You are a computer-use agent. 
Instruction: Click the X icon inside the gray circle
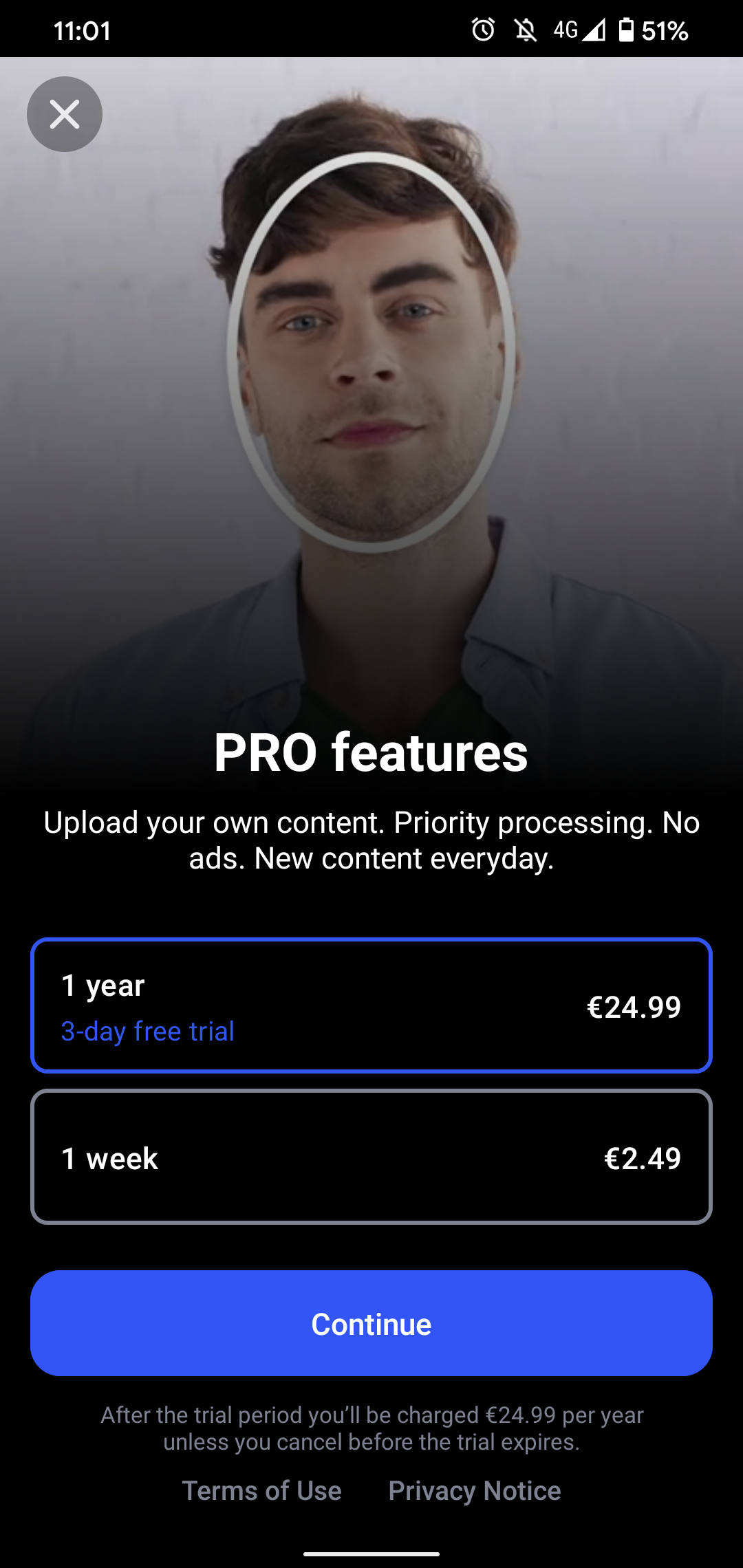64,113
